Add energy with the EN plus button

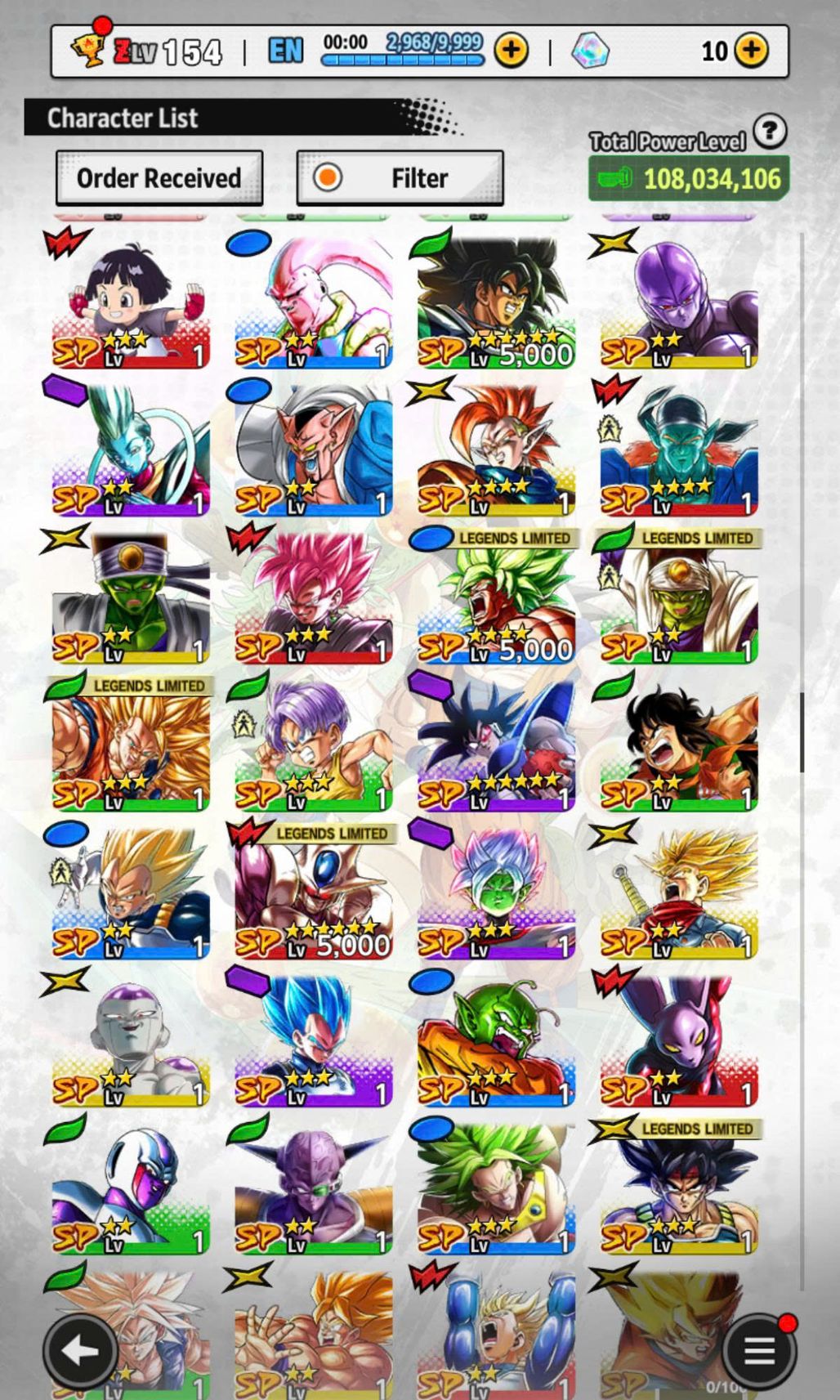click(512, 51)
